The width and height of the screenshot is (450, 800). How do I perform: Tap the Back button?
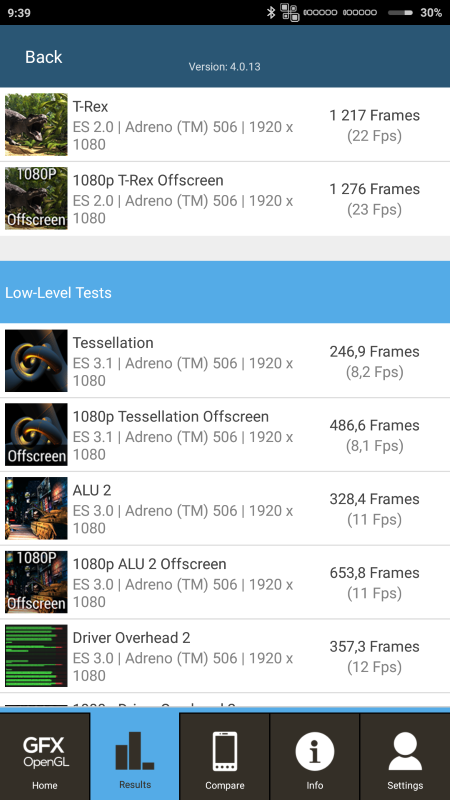[x=44, y=57]
